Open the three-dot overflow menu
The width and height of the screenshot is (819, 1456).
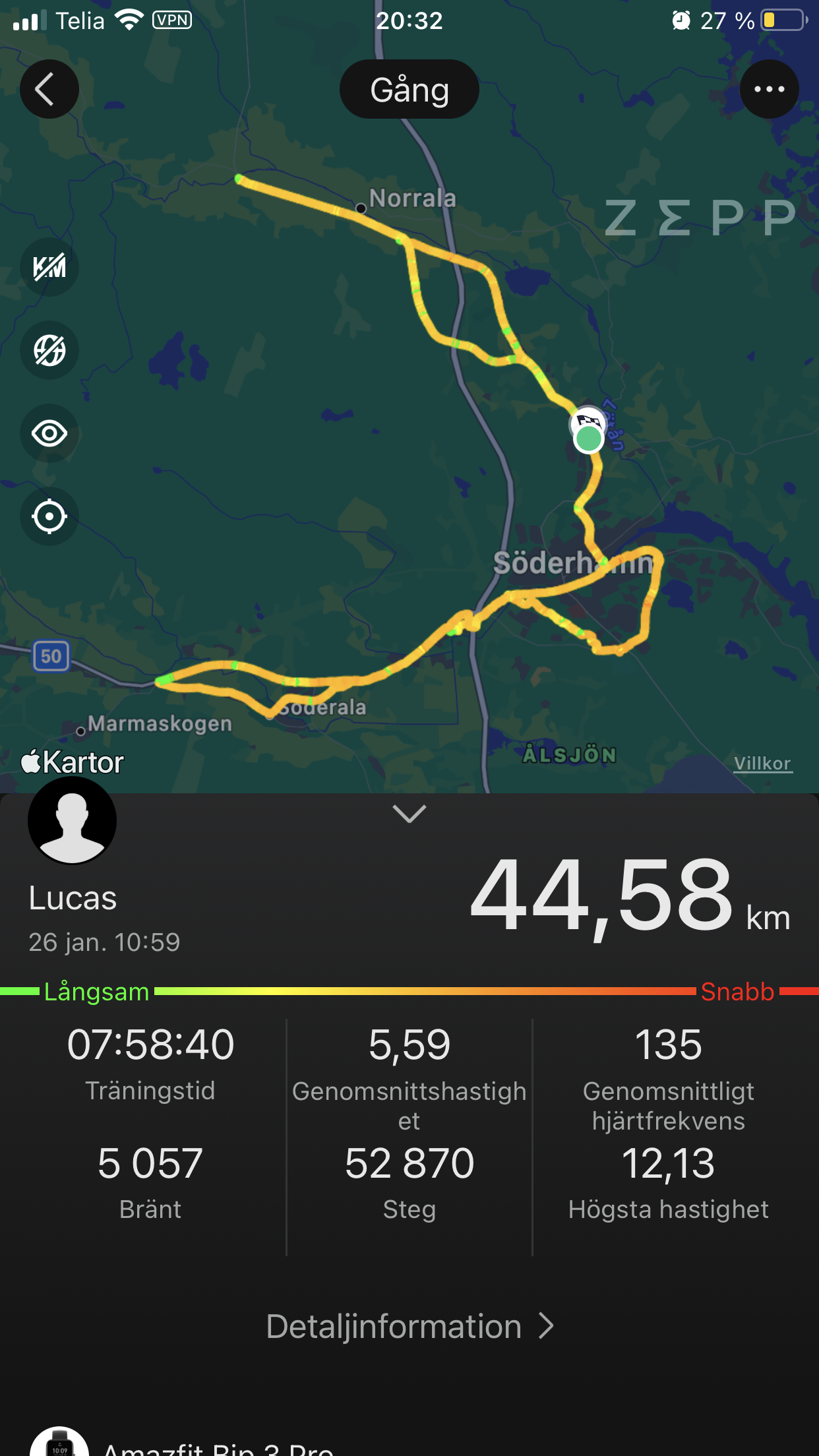(x=769, y=89)
